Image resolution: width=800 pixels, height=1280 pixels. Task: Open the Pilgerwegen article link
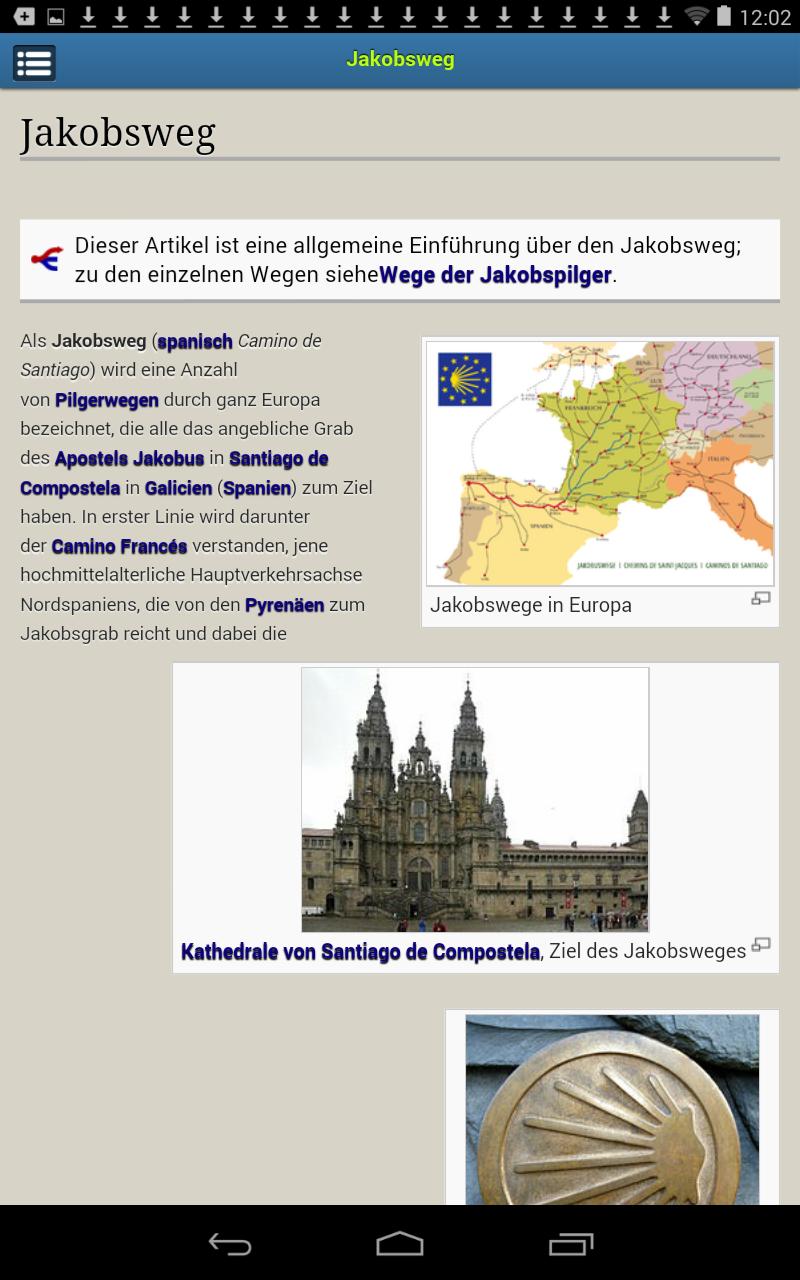click(x=107, y=400)
